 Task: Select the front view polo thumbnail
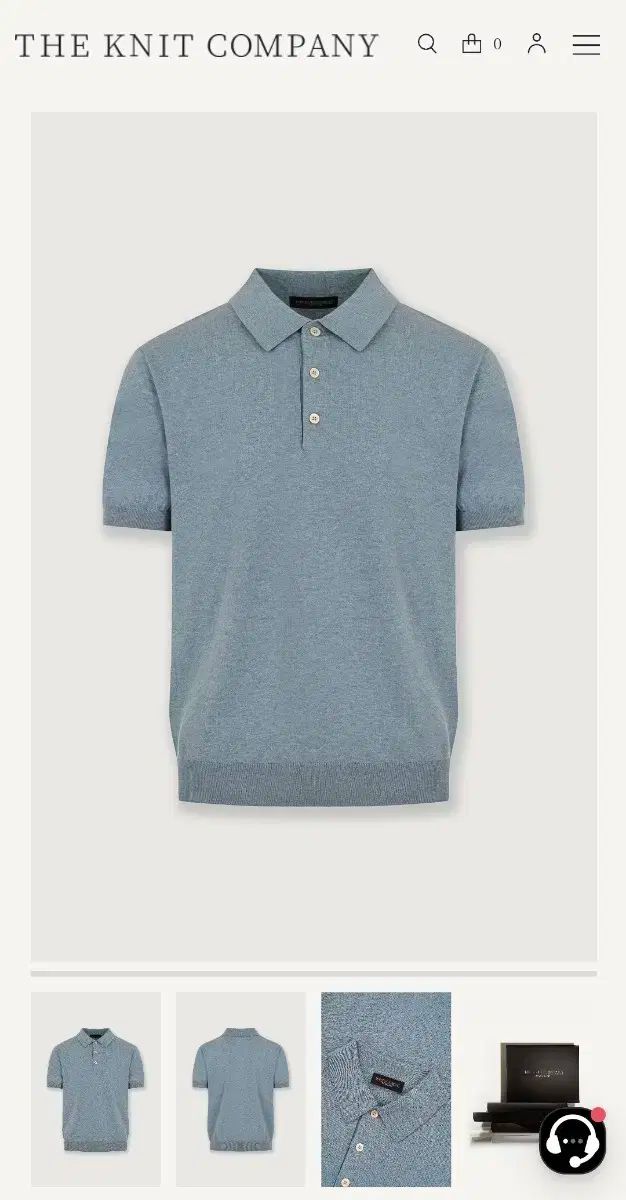click(96, 1089)
